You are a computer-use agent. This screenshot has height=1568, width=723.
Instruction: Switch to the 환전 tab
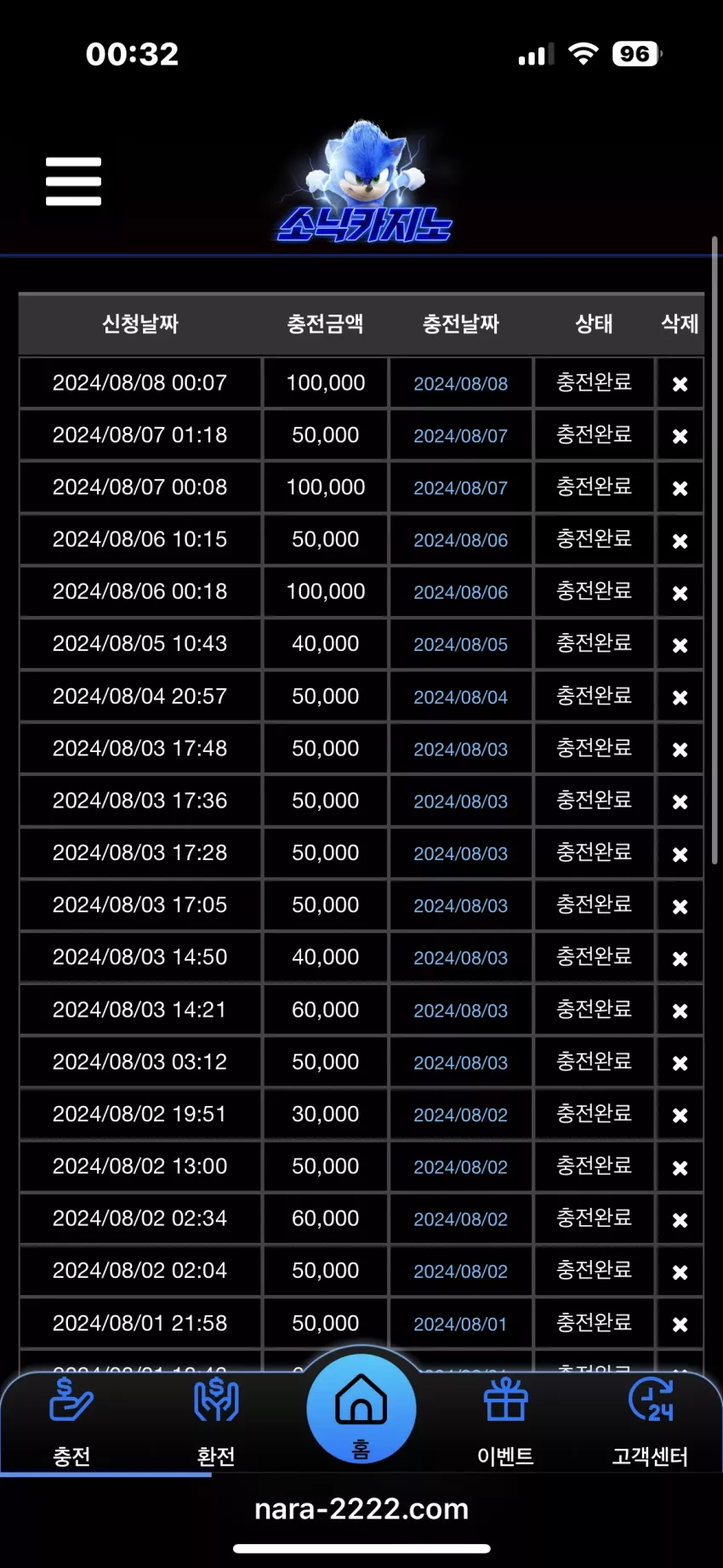(216, 1423)
